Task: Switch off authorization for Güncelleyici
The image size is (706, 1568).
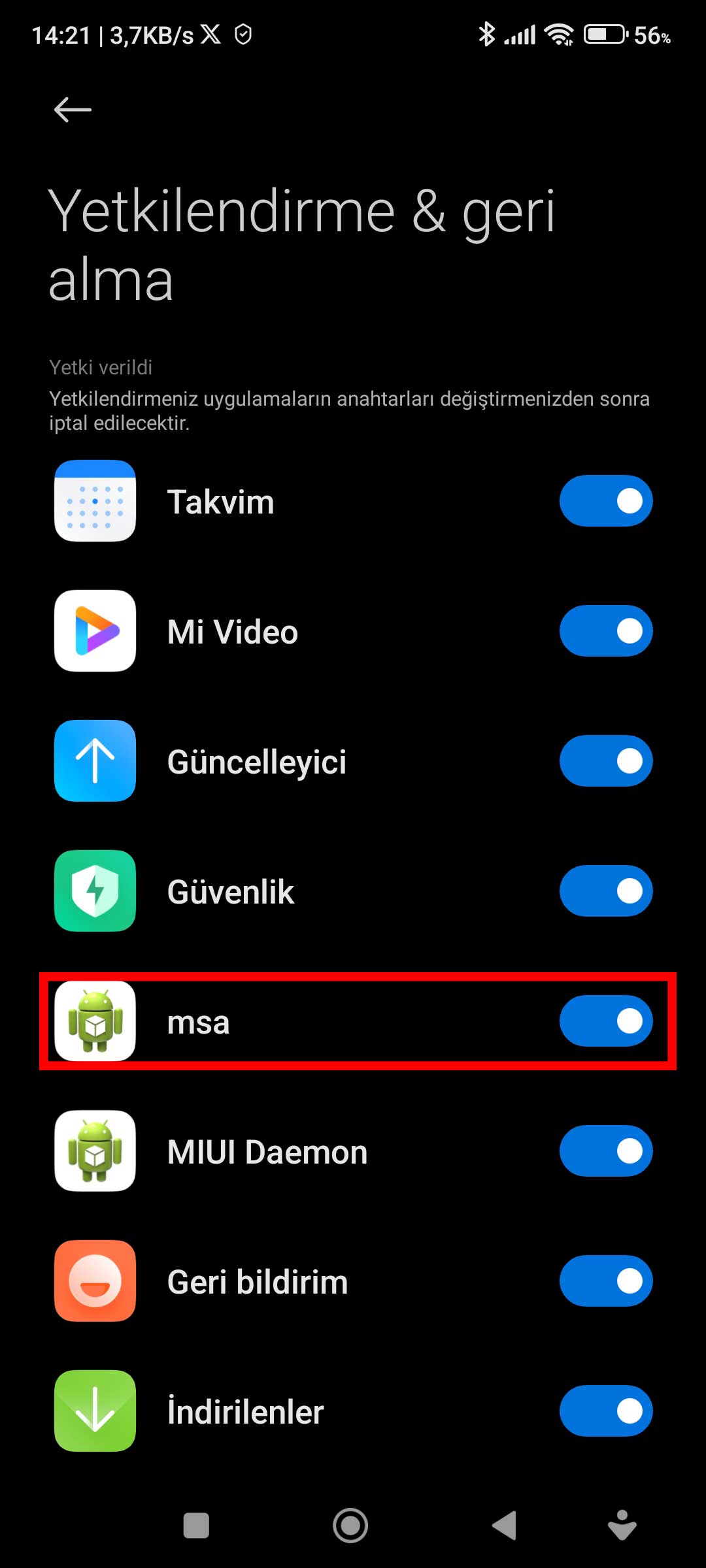Action: tap(606, 760)
